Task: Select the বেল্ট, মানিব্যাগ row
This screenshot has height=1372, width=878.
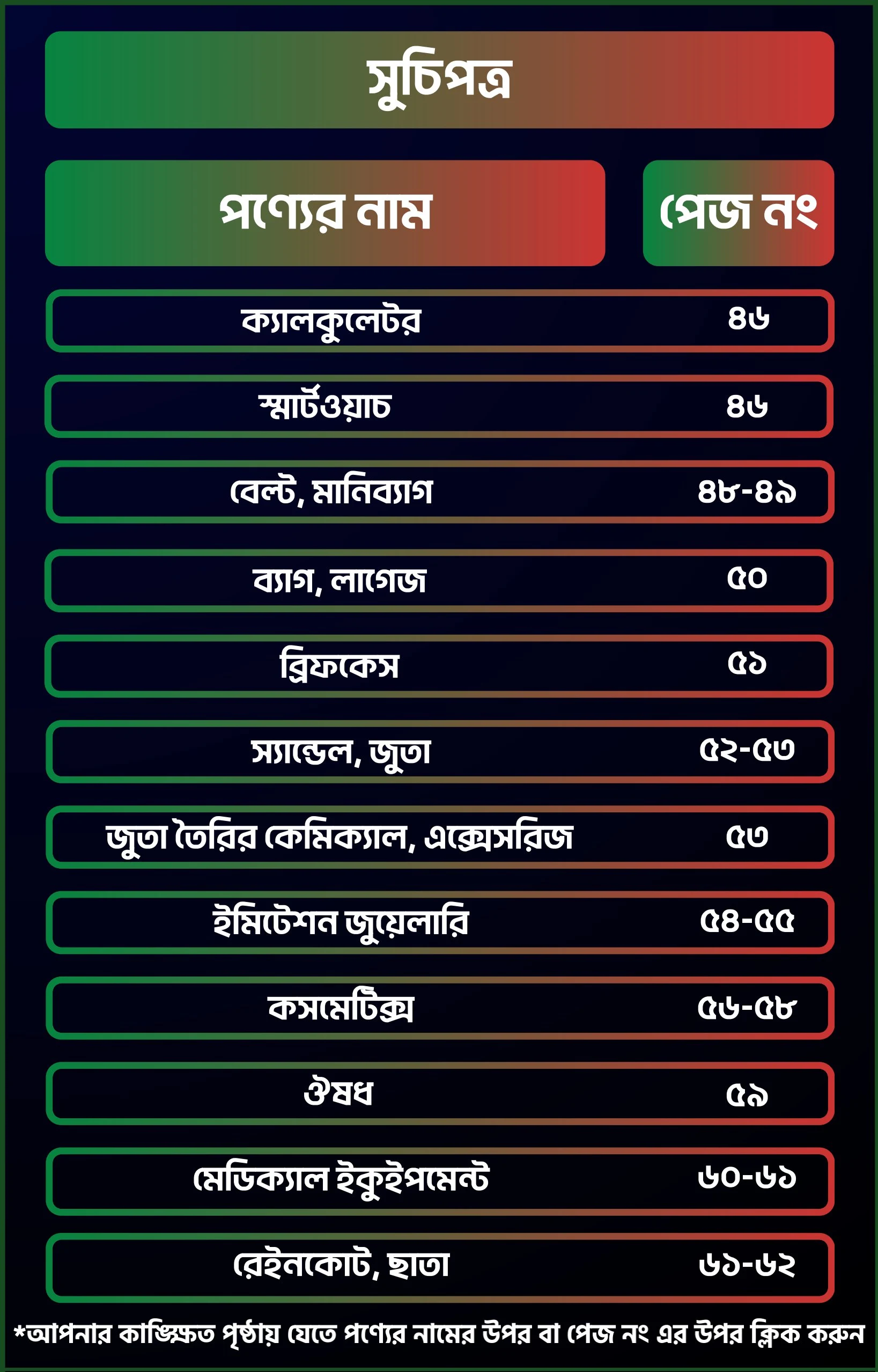Action: coord(331,492)
